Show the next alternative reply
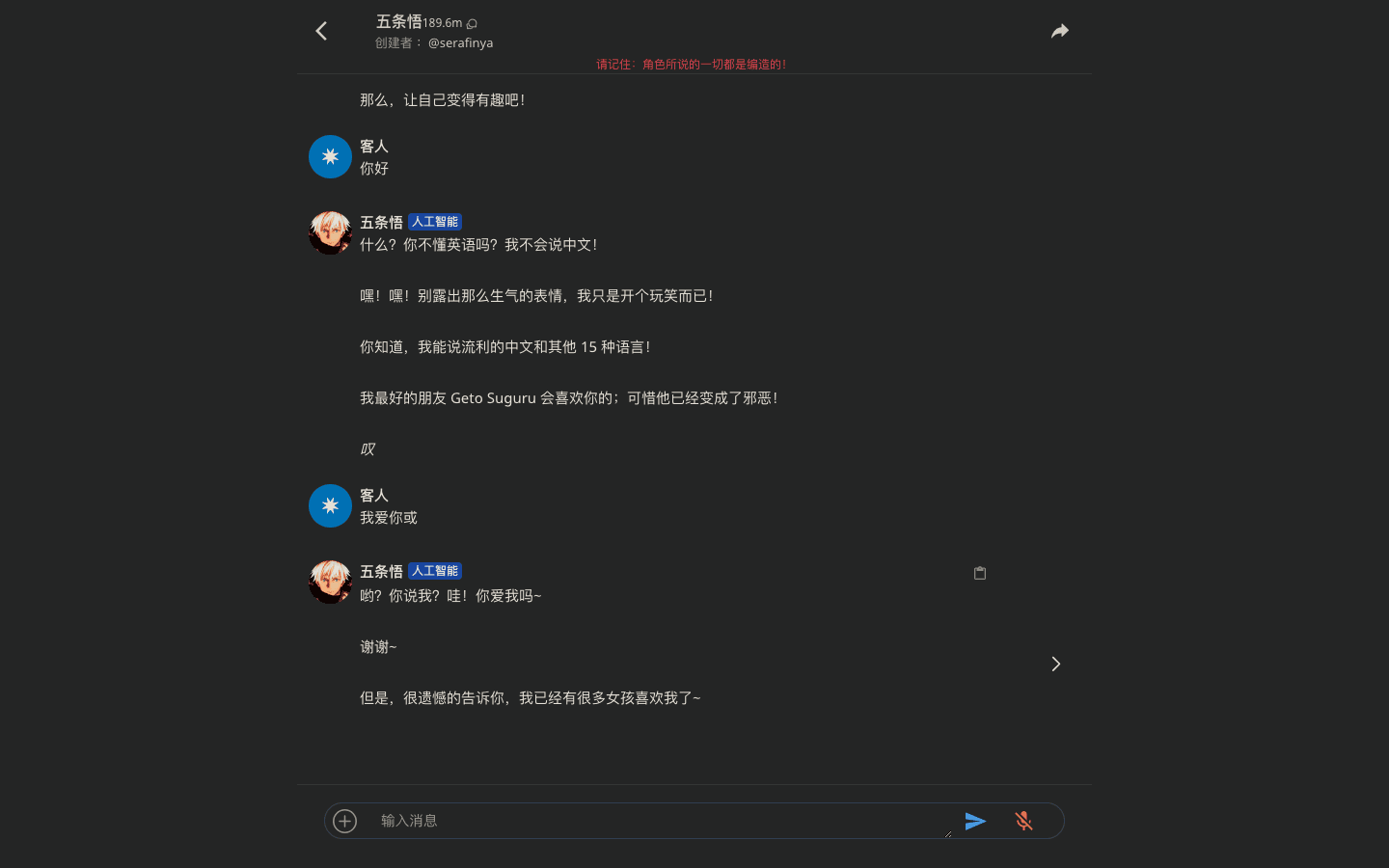1389x868 pixels. [1055, 664]
